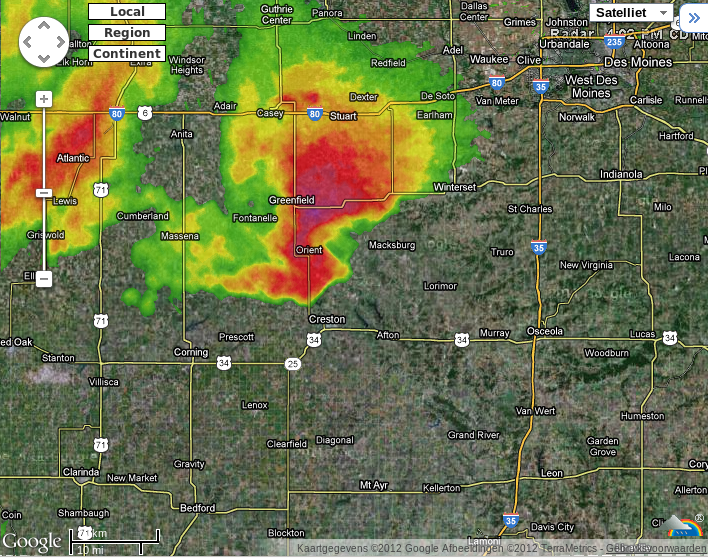Screen dimensions: 708x558
Task: Pan the map down with the arrow
Action: tap(44, 58)
